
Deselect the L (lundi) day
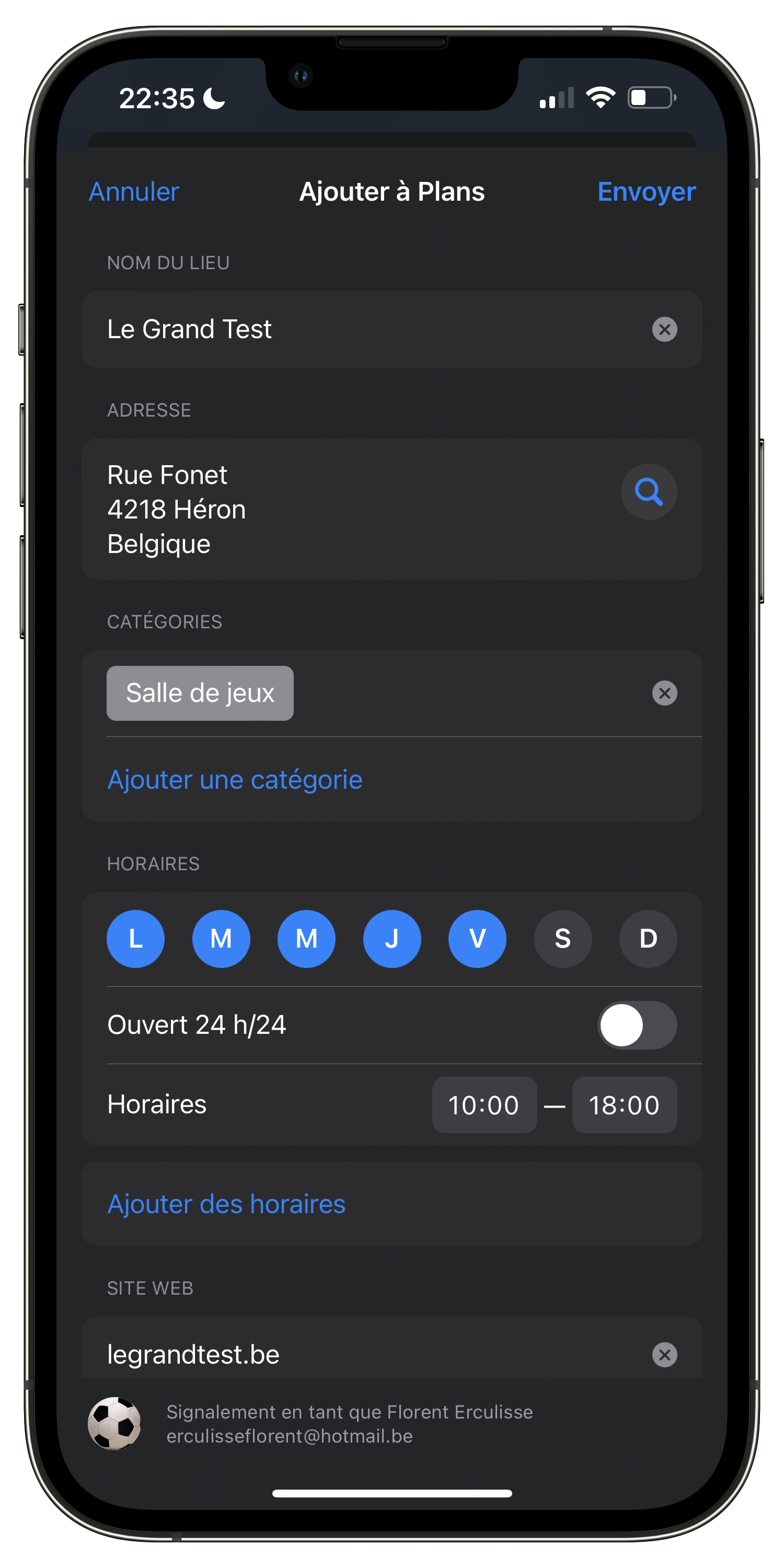(x=136, y=939)
